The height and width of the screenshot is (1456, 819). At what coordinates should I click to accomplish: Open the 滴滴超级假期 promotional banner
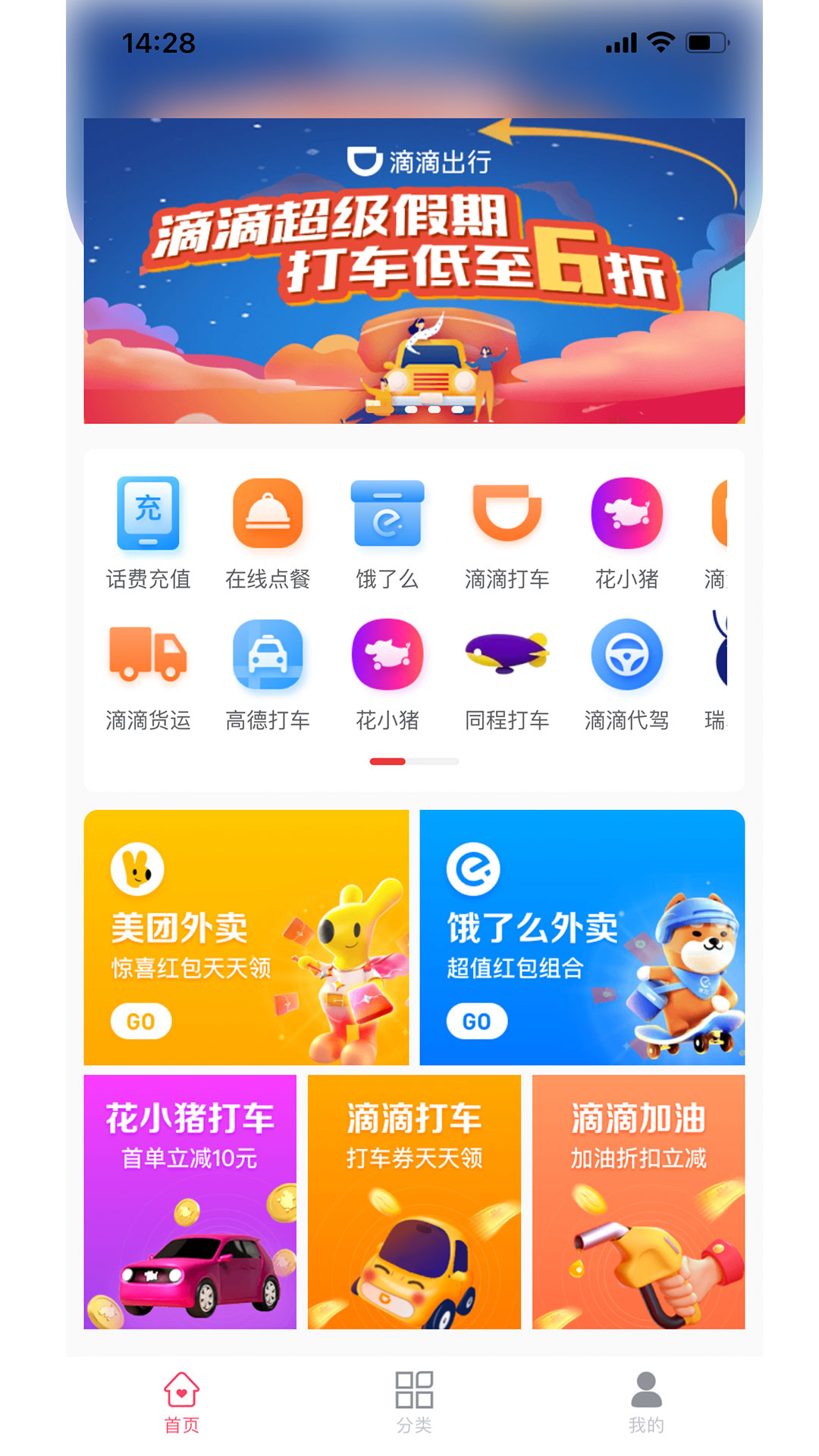pyautogui.click(x=413, y=269)
